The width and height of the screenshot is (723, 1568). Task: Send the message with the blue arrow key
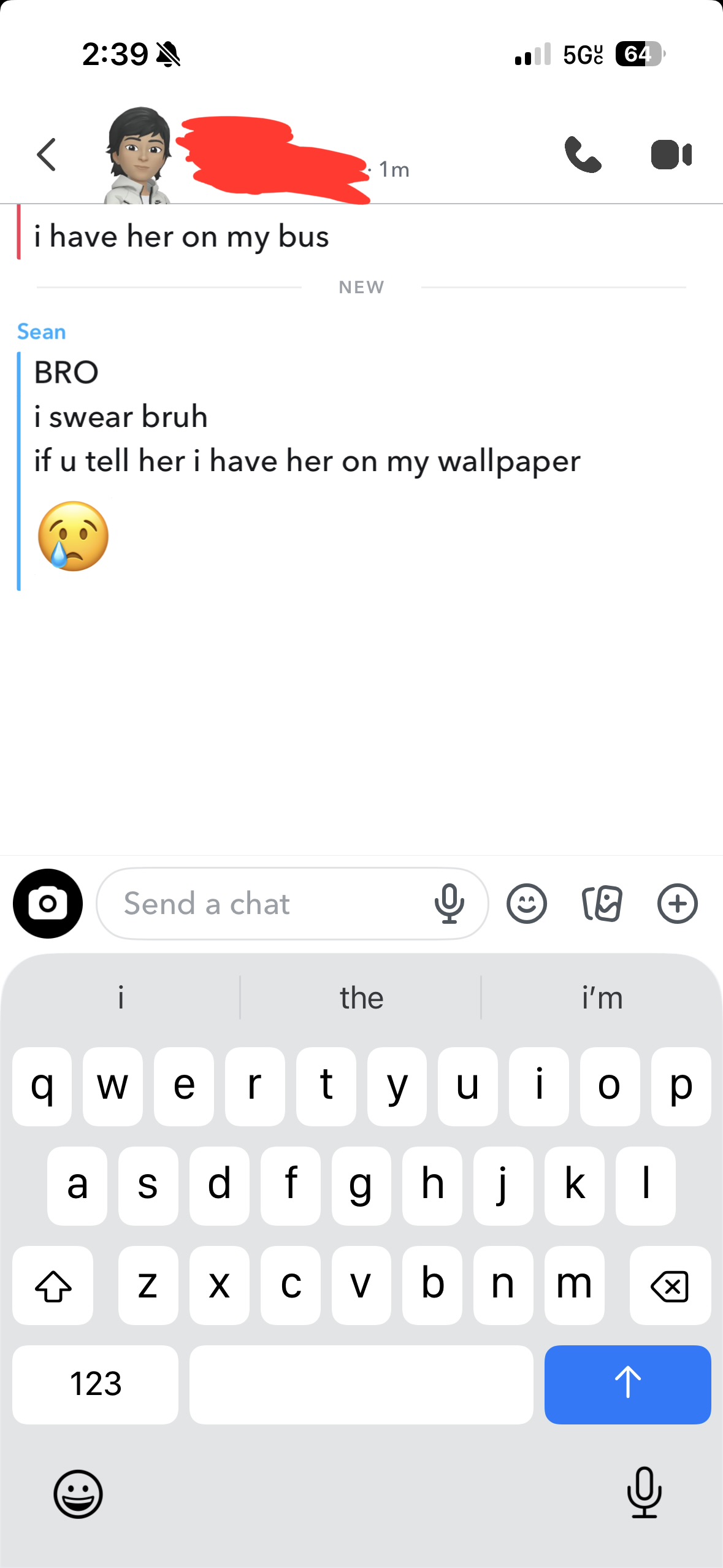tap(627, 1385)
